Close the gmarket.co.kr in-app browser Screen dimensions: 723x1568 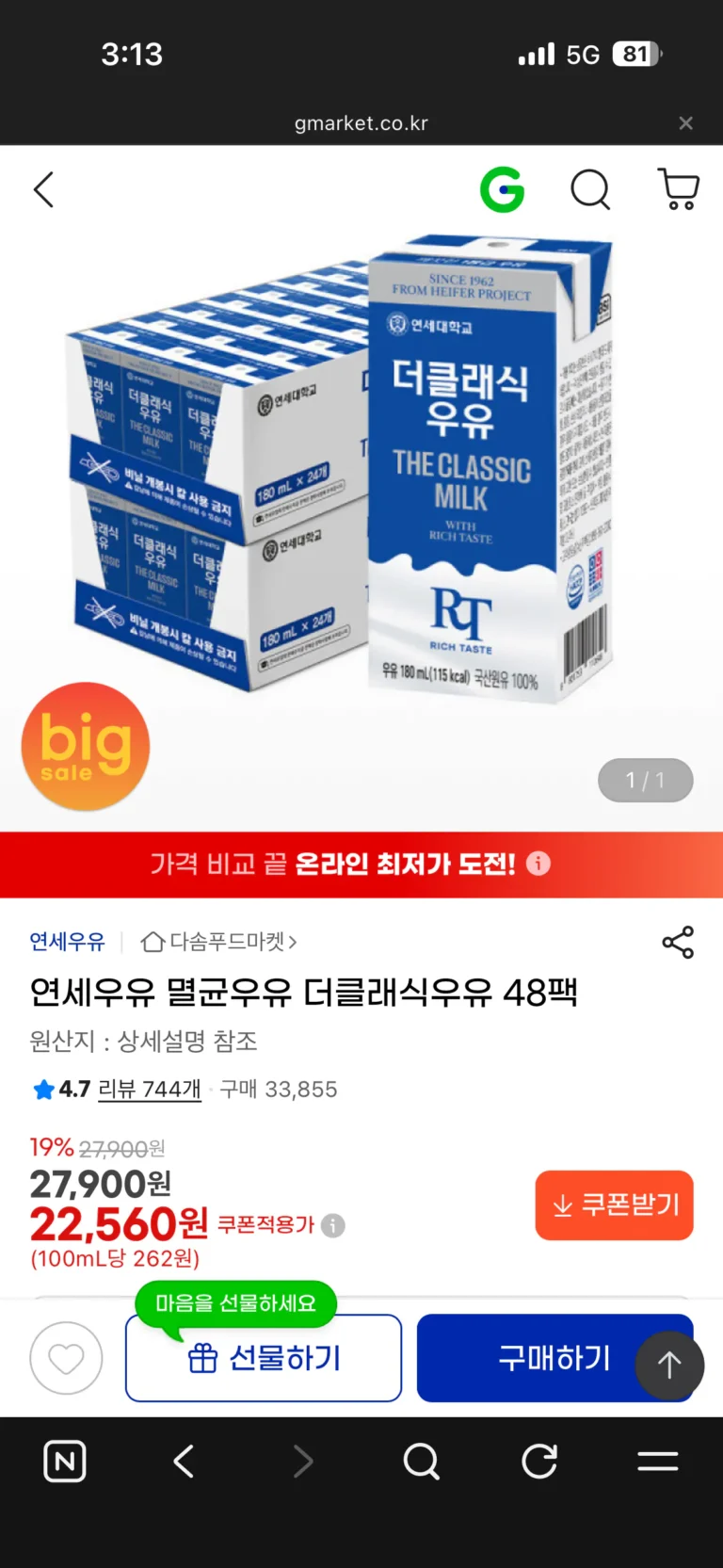(x=685, y=123)
